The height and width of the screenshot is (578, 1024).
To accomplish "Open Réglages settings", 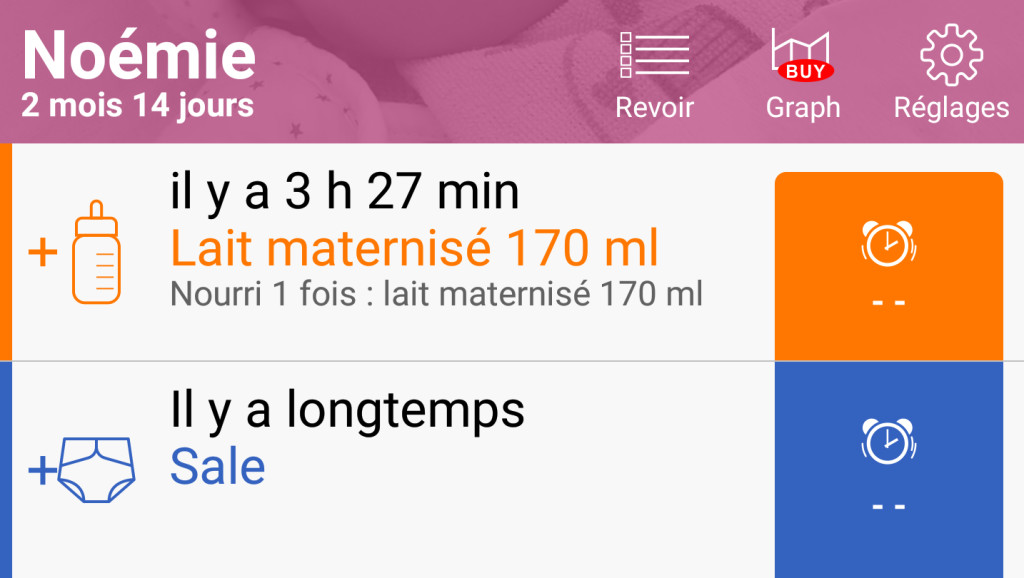I will (x=950, y=73).
